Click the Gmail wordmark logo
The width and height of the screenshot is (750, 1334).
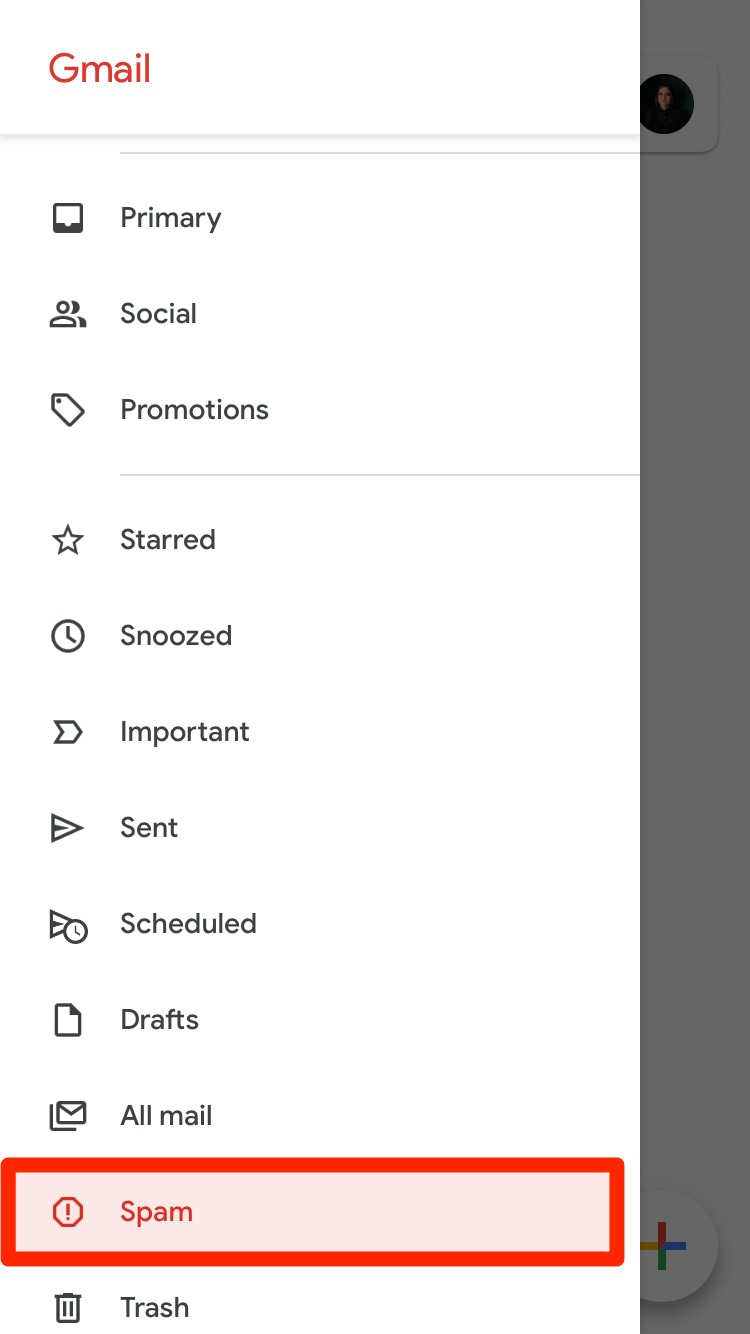[99, 68]
